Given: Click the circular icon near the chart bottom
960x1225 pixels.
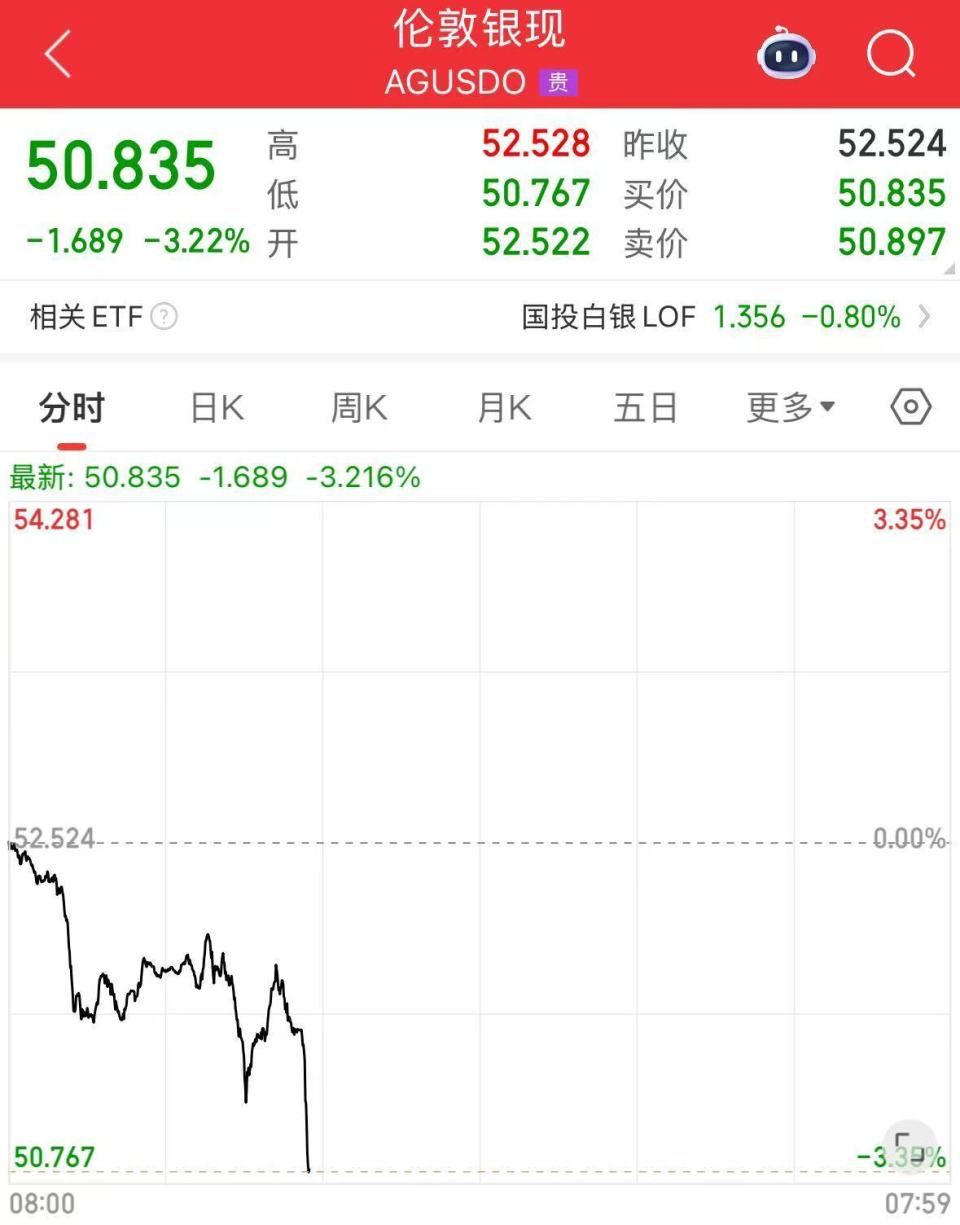Looking at the screenshot, I should (x=908, y=1148).
